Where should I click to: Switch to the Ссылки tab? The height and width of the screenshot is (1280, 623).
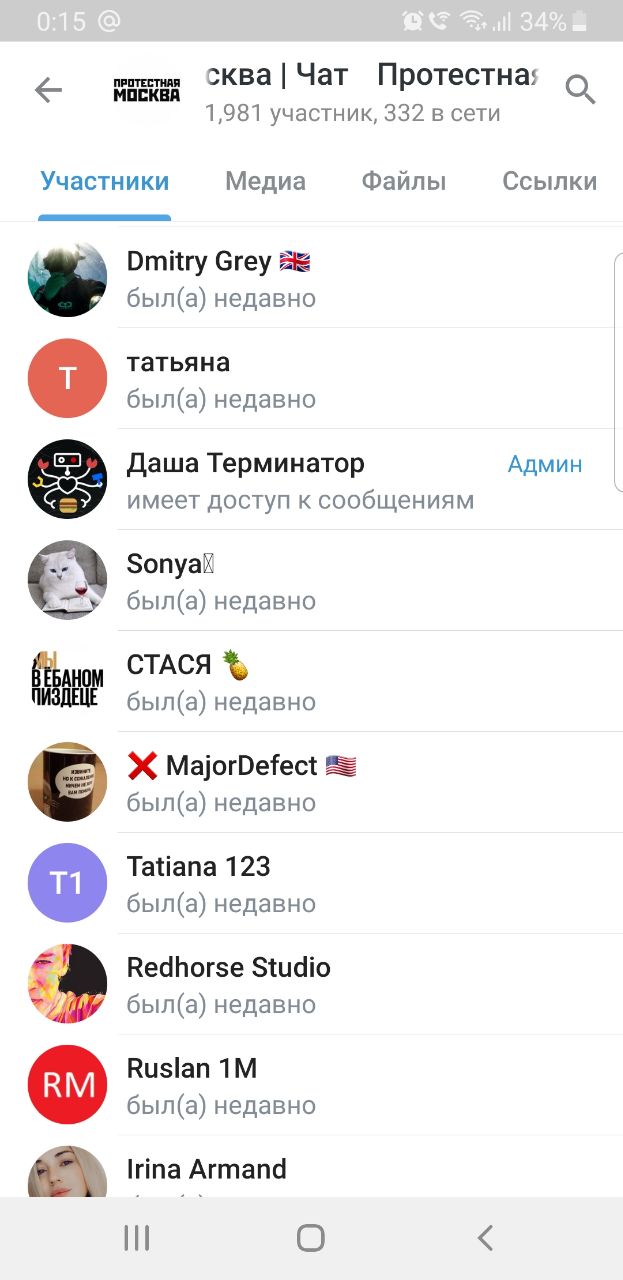pos(549,181)
